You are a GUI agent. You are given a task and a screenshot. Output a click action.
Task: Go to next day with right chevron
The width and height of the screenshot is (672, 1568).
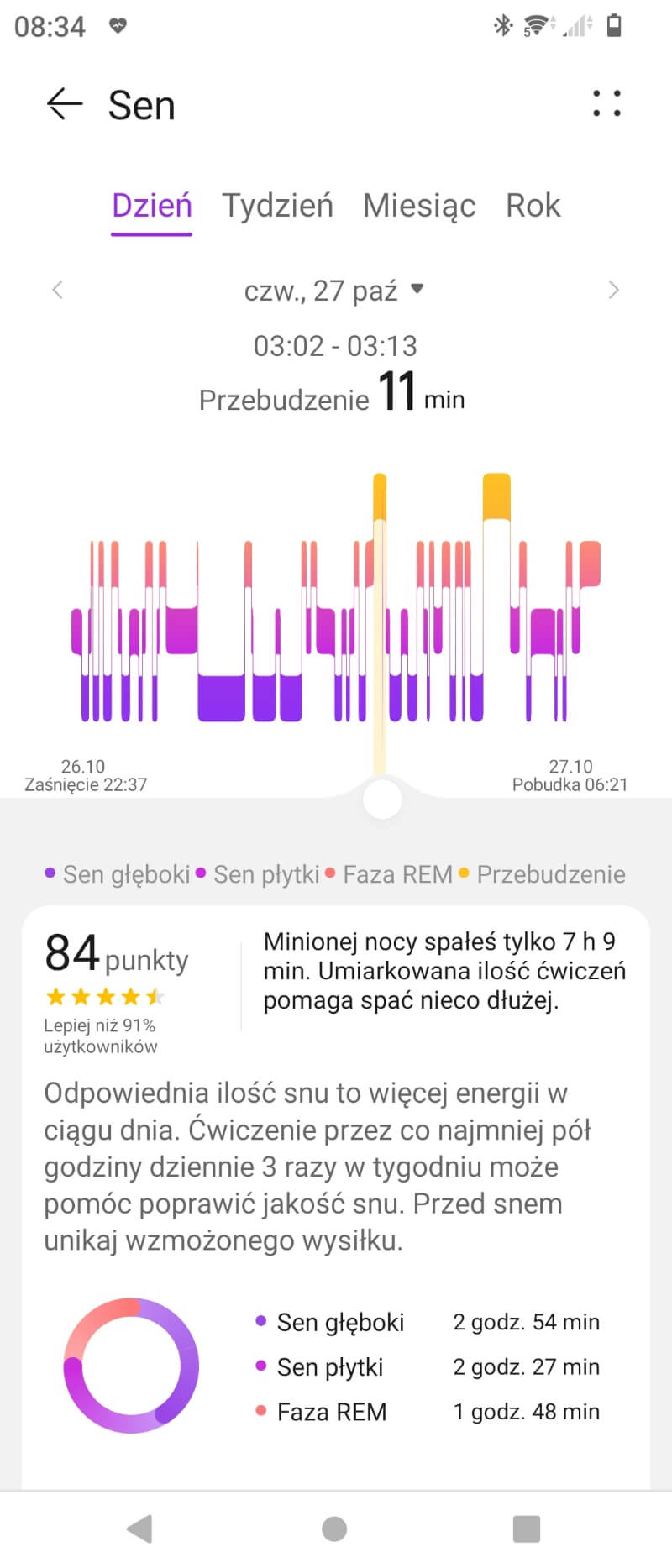point(614,289)
